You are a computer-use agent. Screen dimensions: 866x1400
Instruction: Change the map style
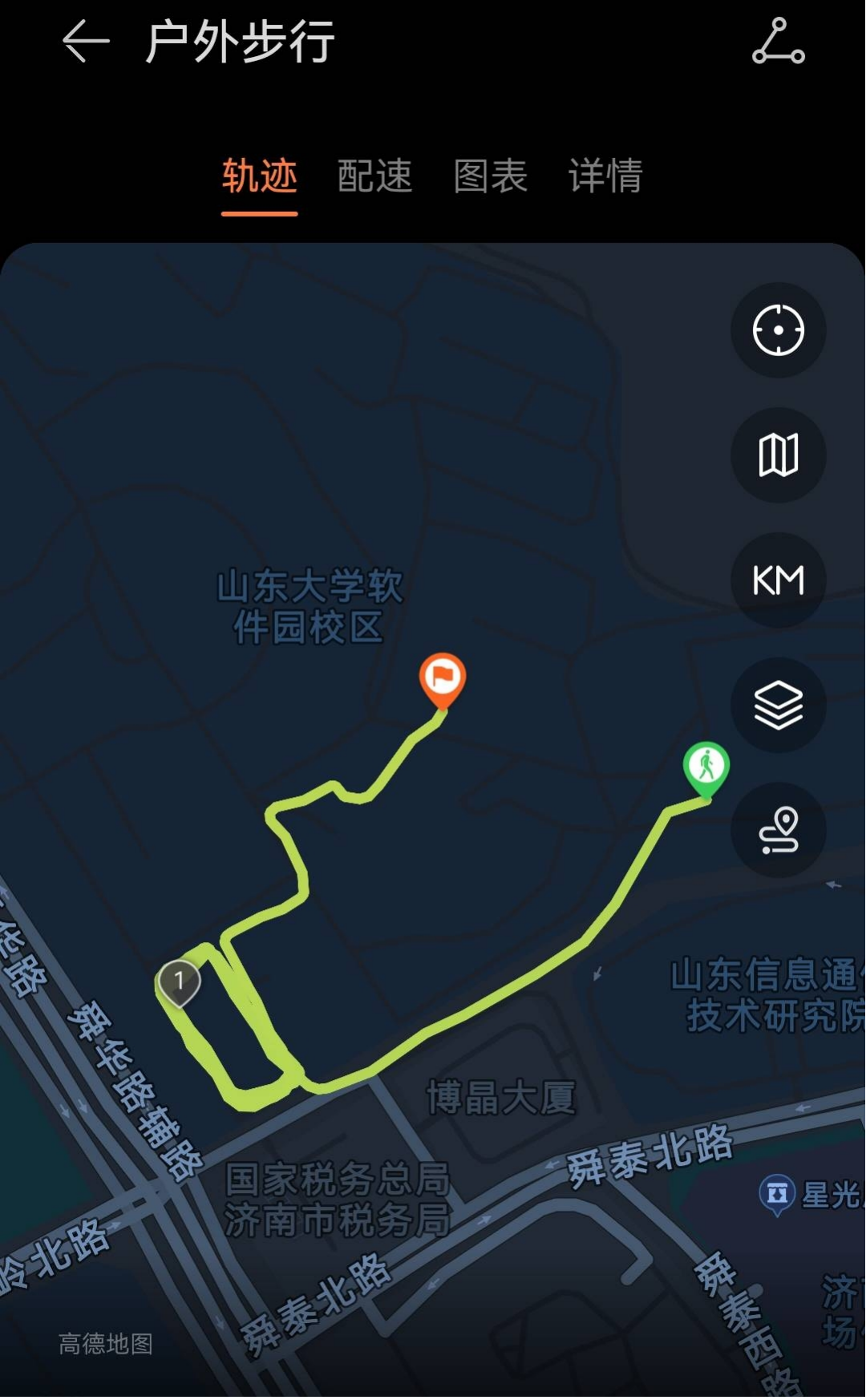(778, 455)
